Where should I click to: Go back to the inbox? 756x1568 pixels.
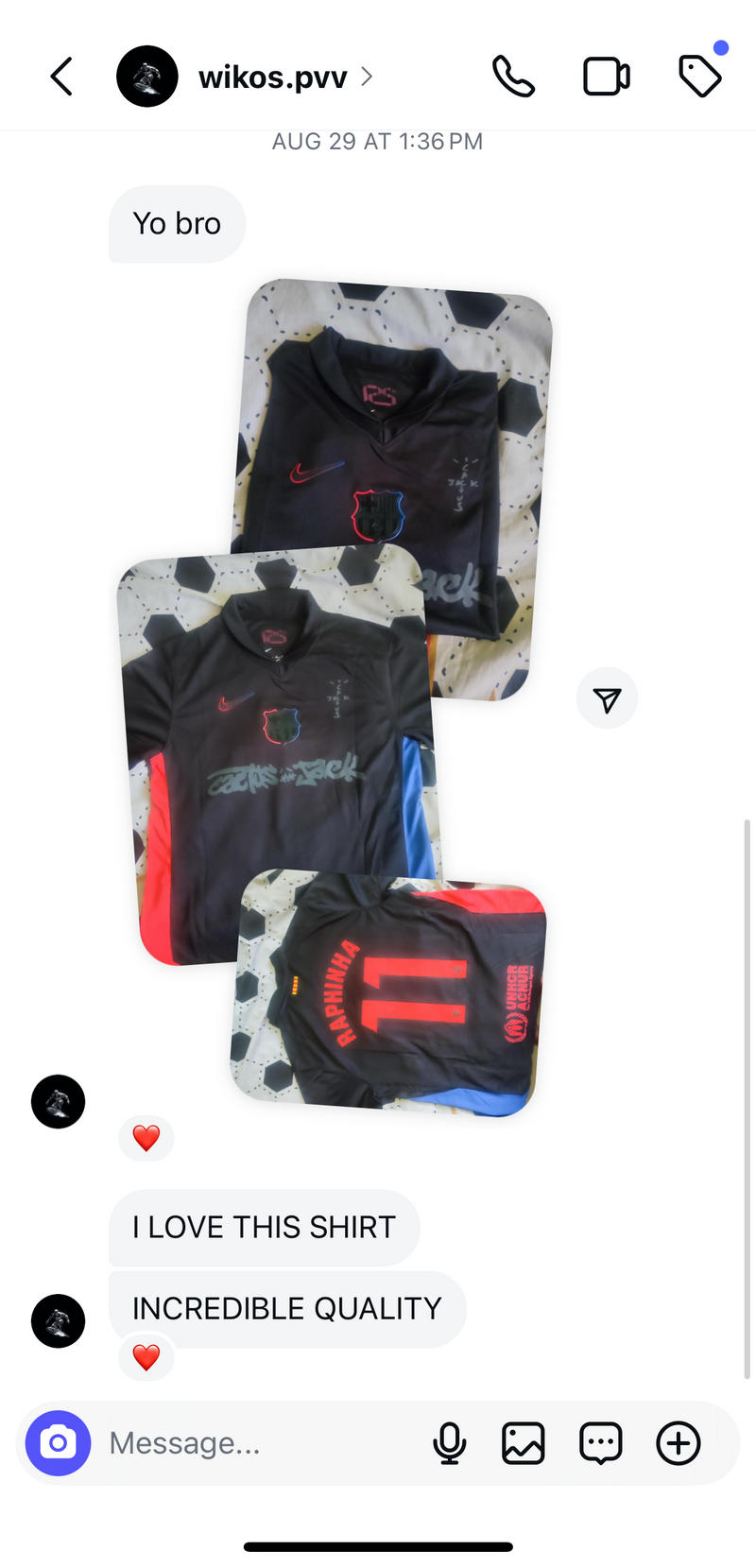[61, 77]
